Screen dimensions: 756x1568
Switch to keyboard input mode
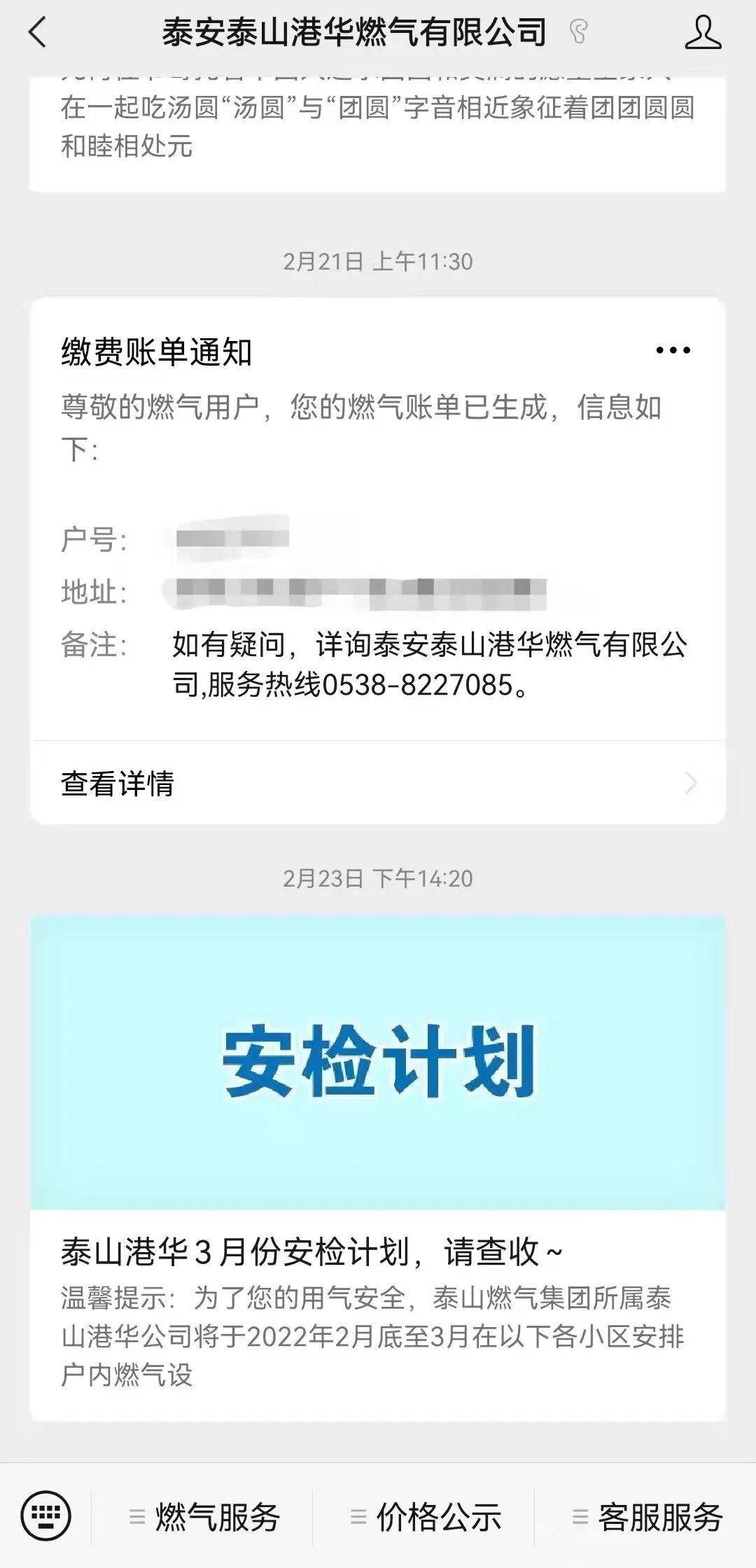click(x=46, y=1517)
